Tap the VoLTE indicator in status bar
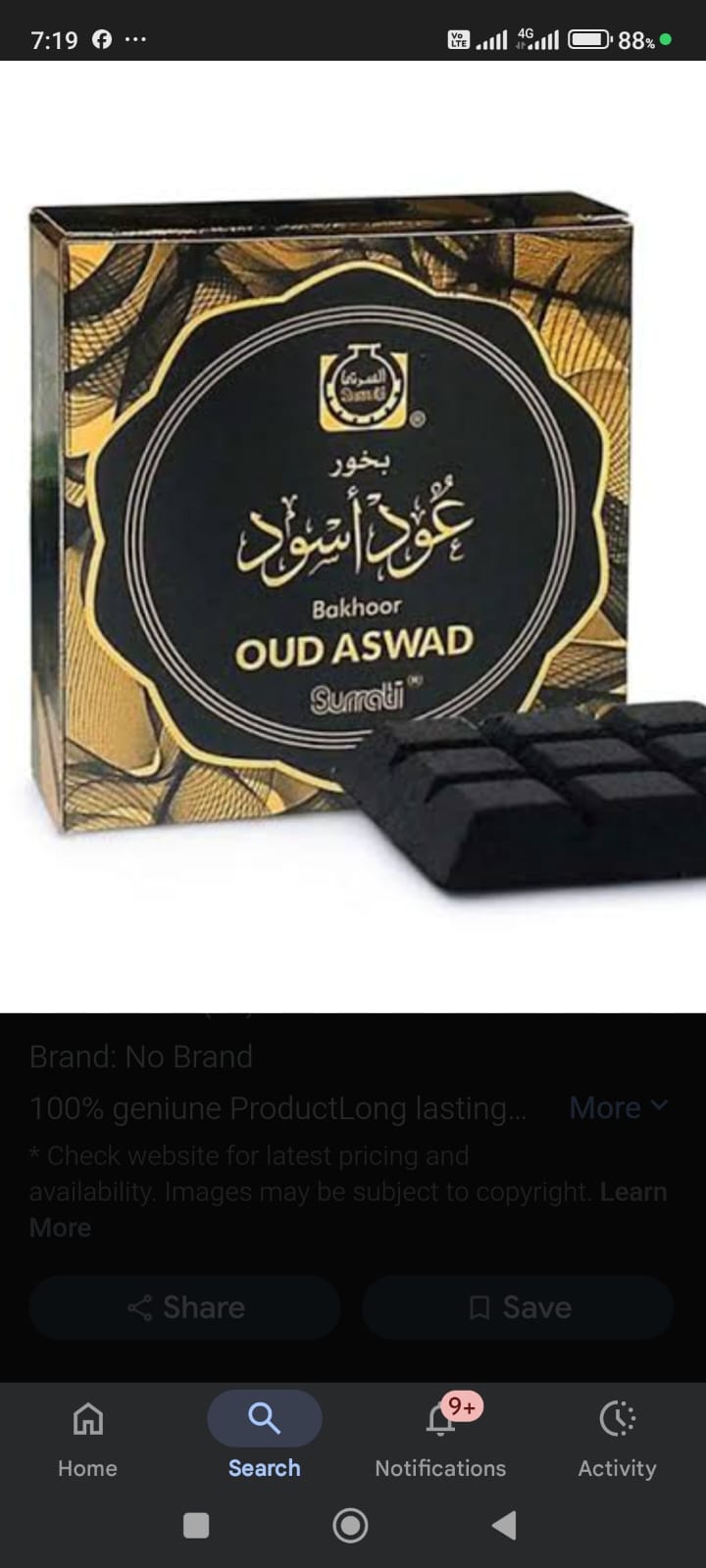706x1568 pixels. tap(457, 39)
